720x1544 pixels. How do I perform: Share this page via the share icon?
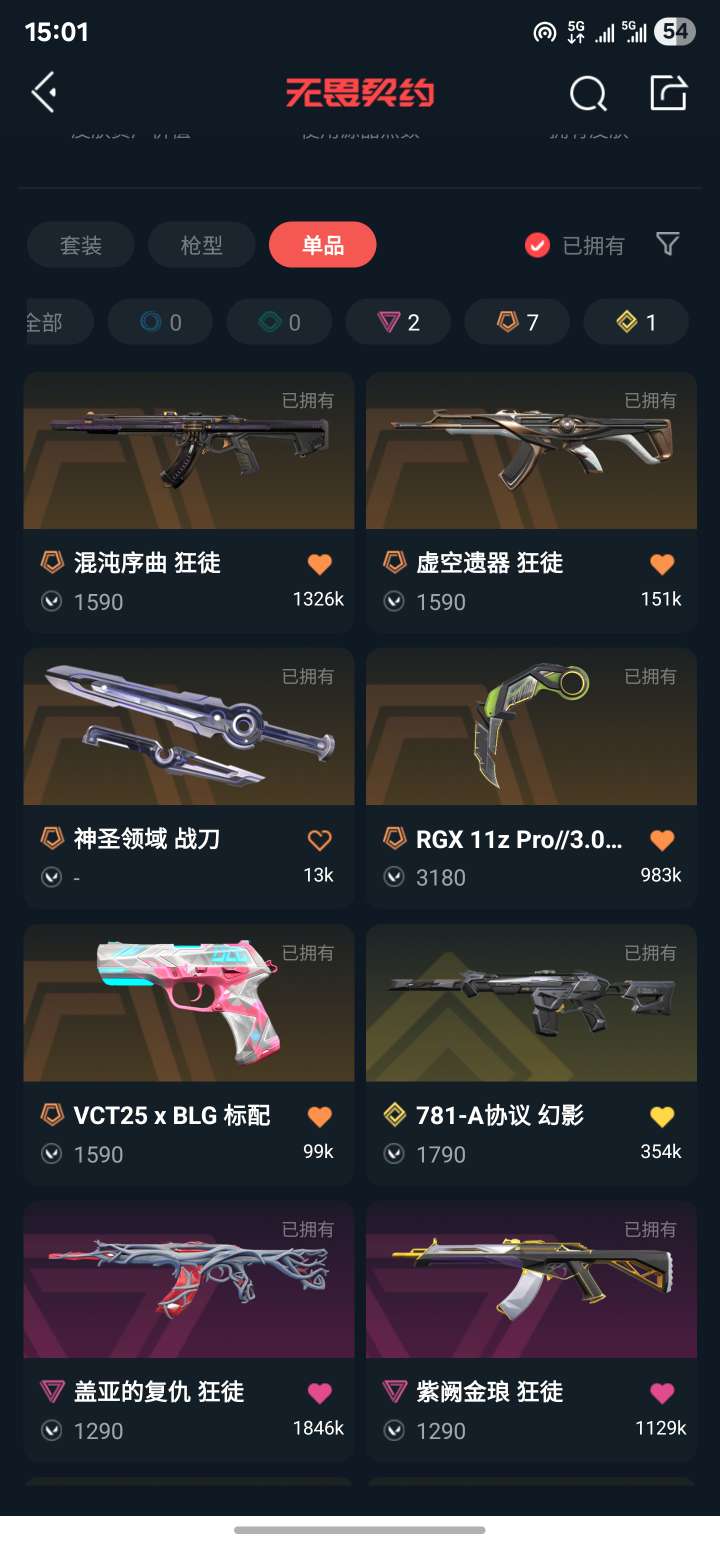tap(669, 93)
